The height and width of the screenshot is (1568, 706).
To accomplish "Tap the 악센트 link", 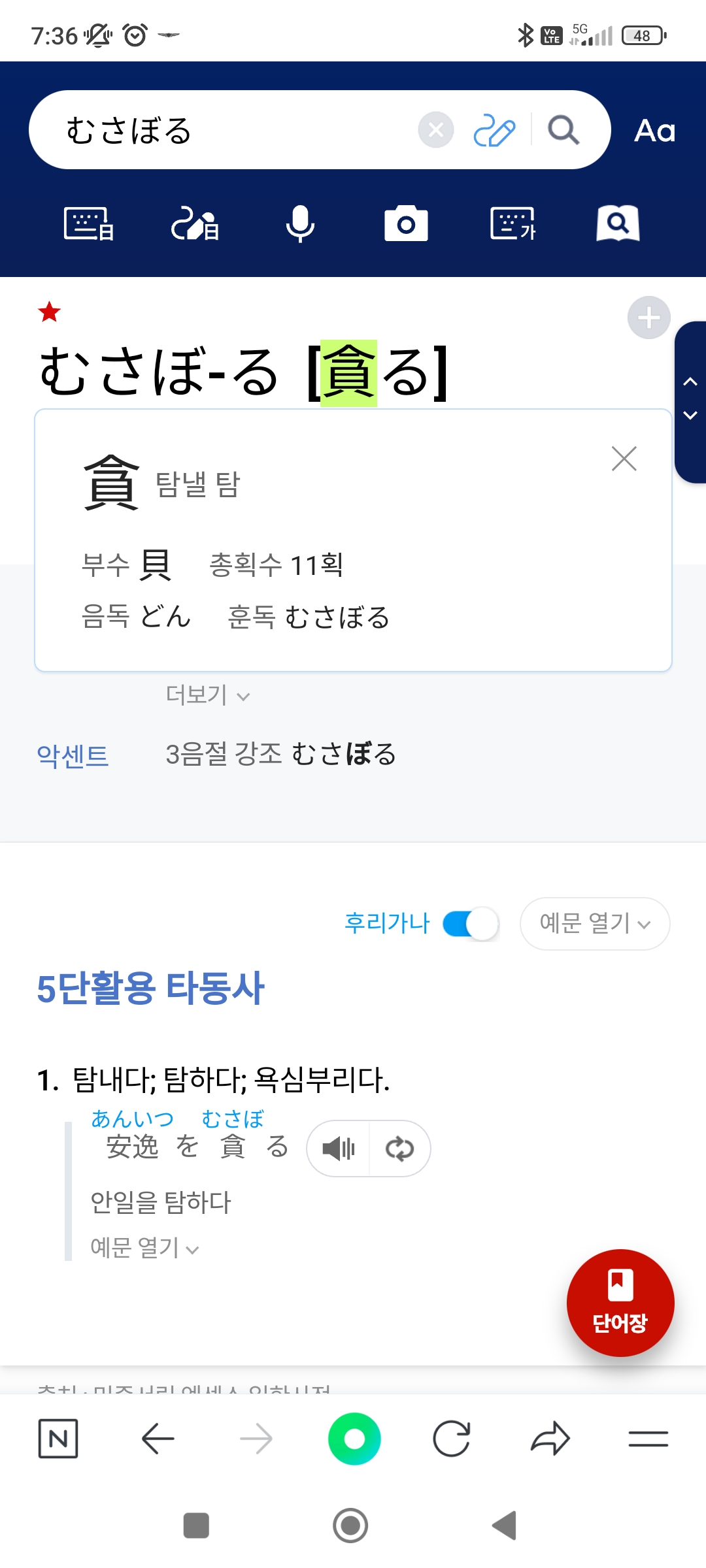I will (73, 756).
